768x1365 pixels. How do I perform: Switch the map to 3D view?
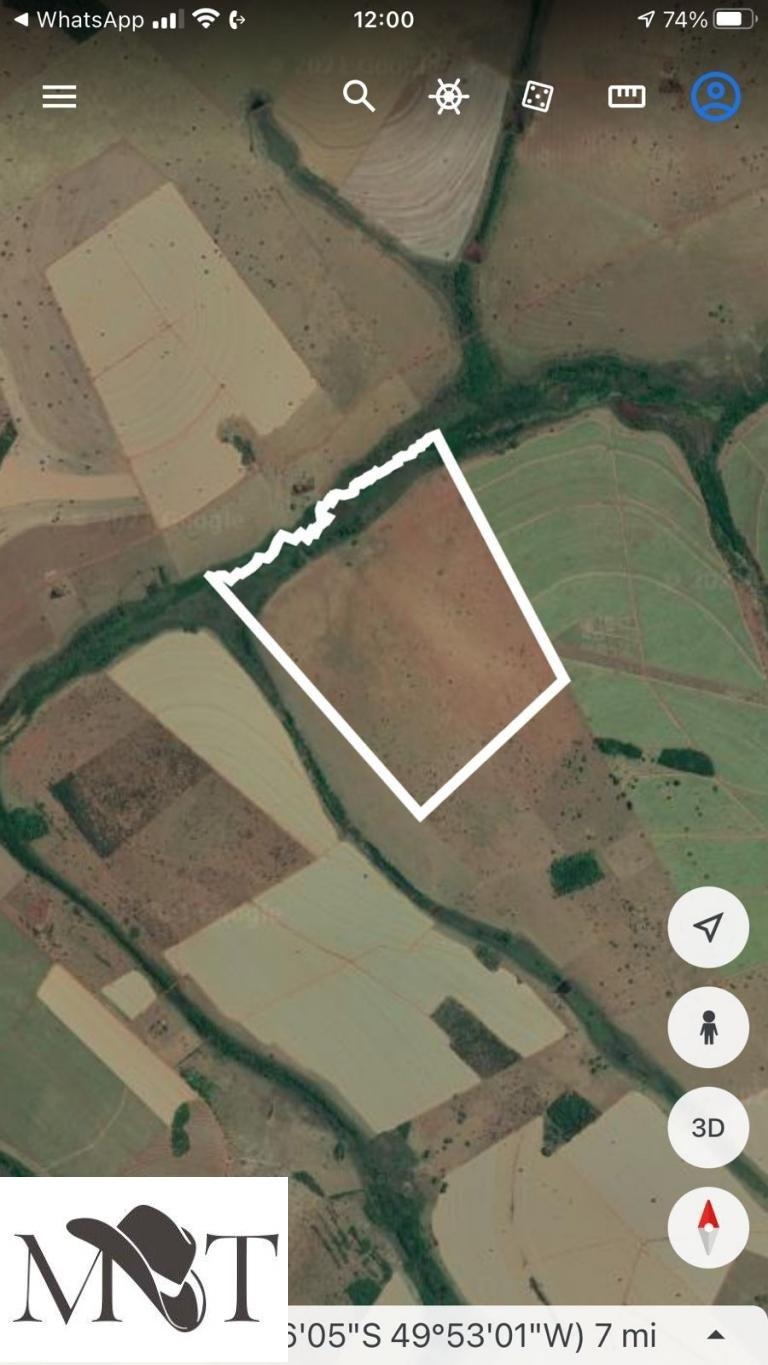708,1128
